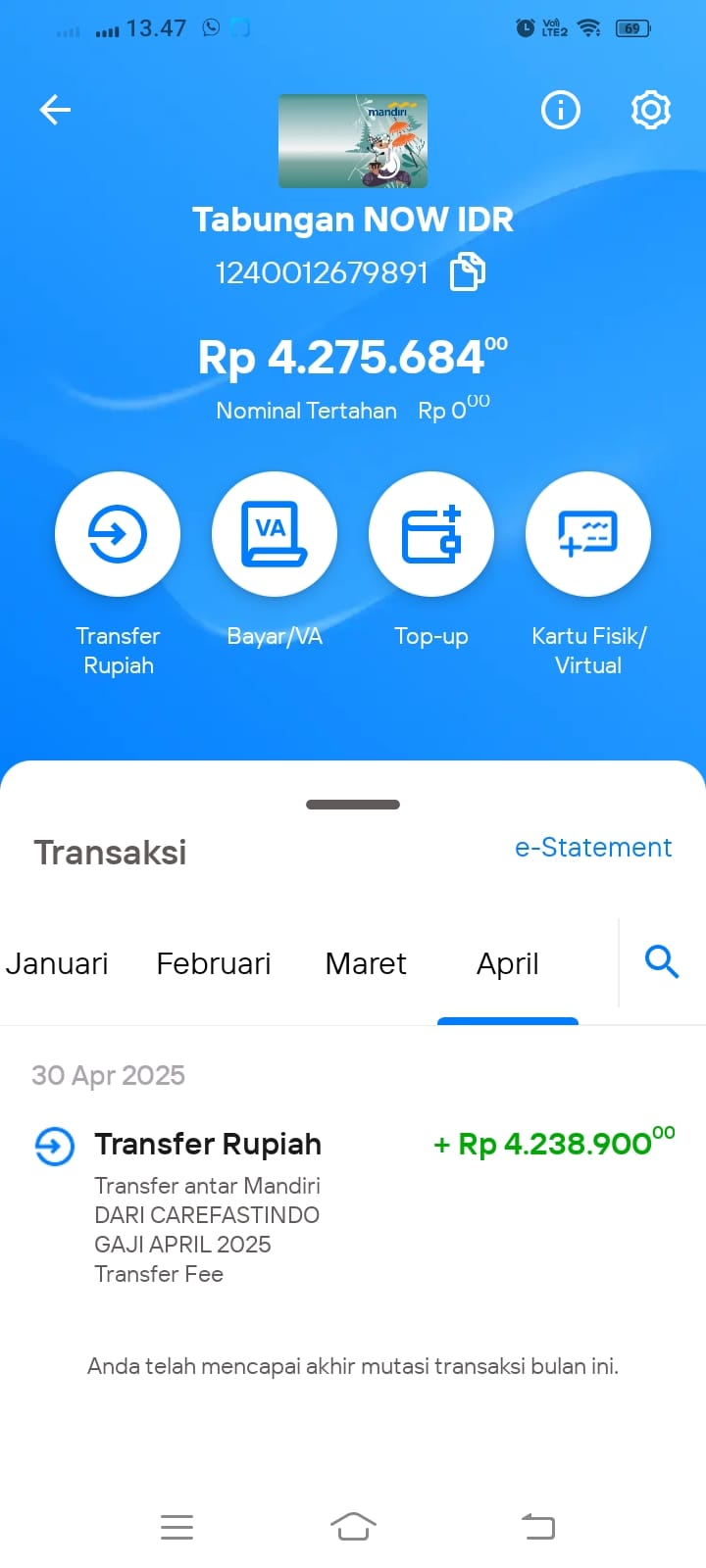This screenshot has width=706, height=1568.
Task: Open Bayar/VA payment option
Action: pos(275,534)
